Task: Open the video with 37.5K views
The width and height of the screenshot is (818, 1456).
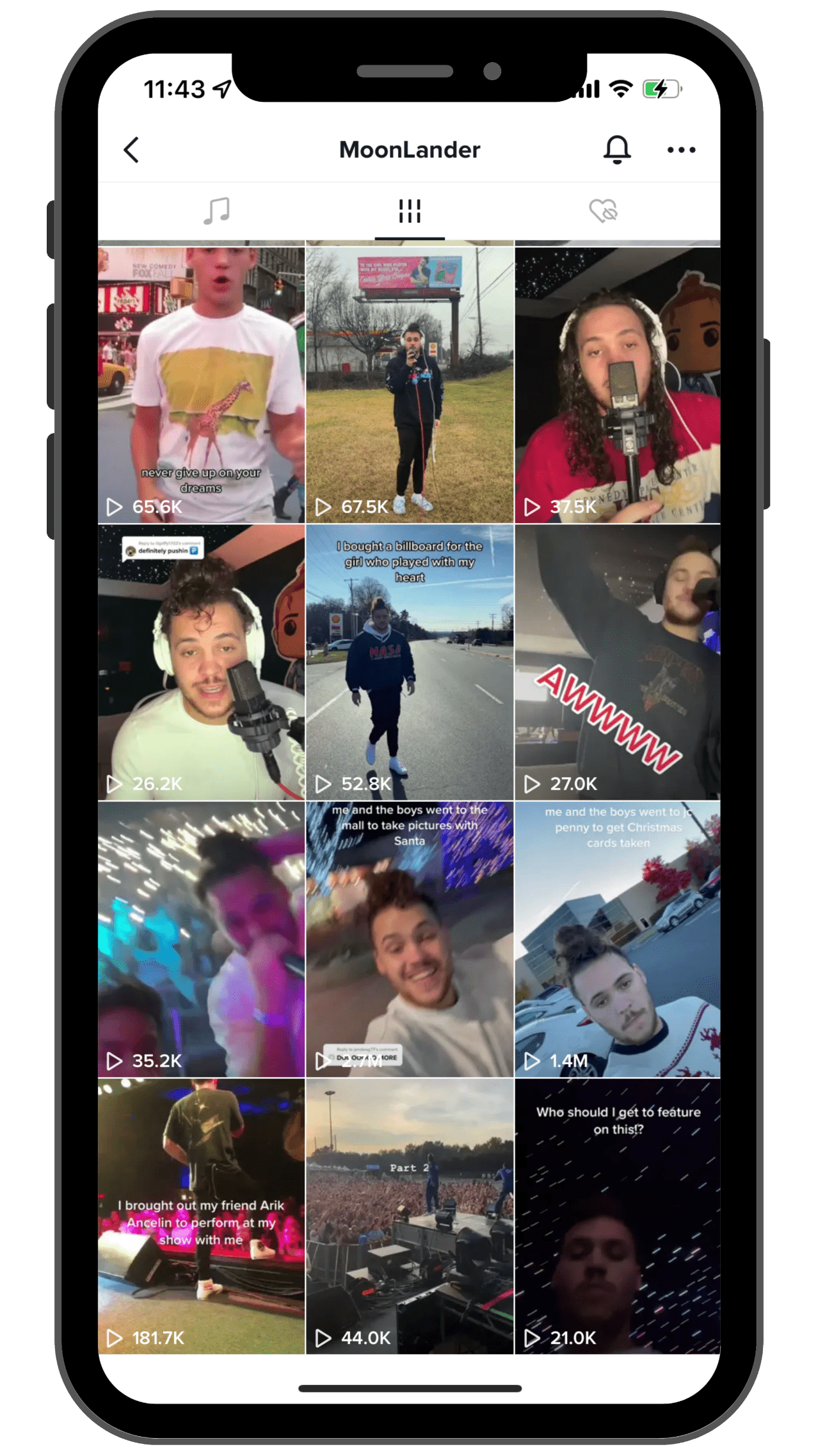Action: [x=618, y=384]
